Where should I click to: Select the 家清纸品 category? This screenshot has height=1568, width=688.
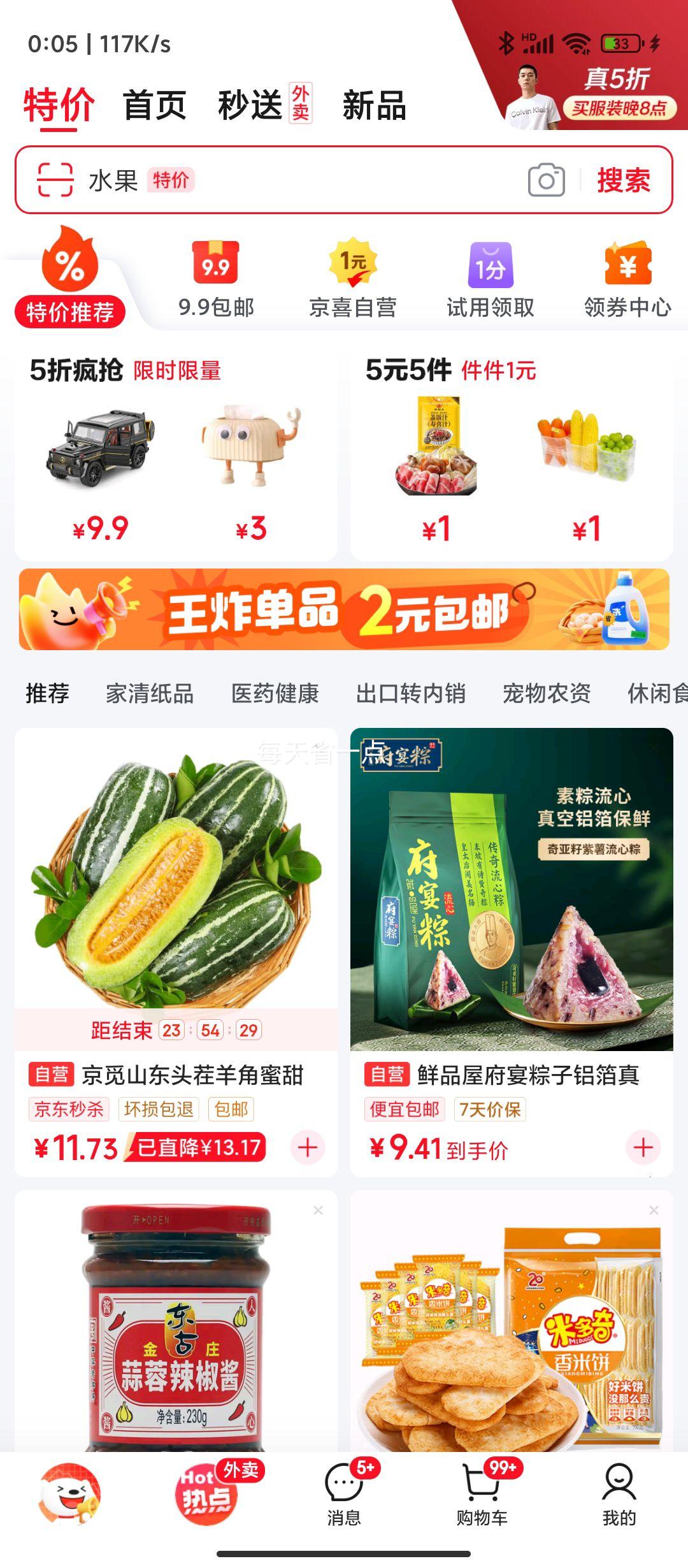tap(150, 693)
